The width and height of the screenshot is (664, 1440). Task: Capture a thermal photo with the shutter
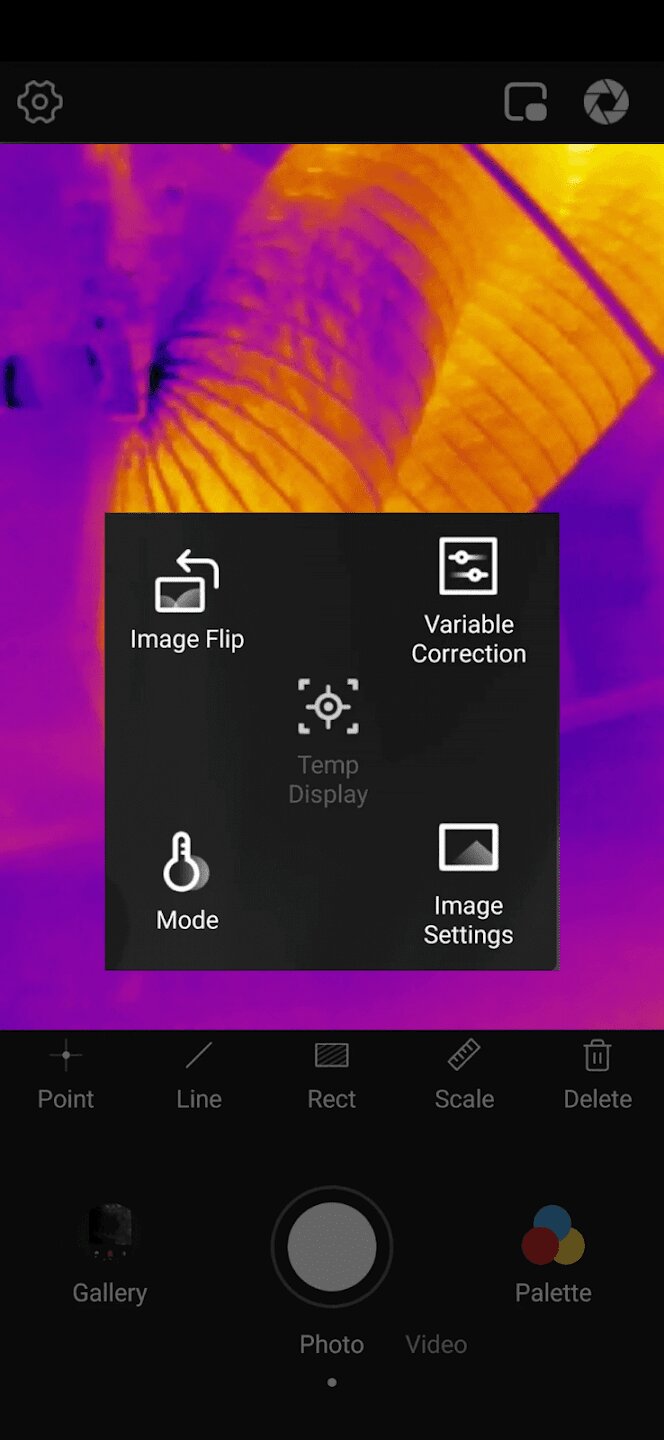[332, 1247]
